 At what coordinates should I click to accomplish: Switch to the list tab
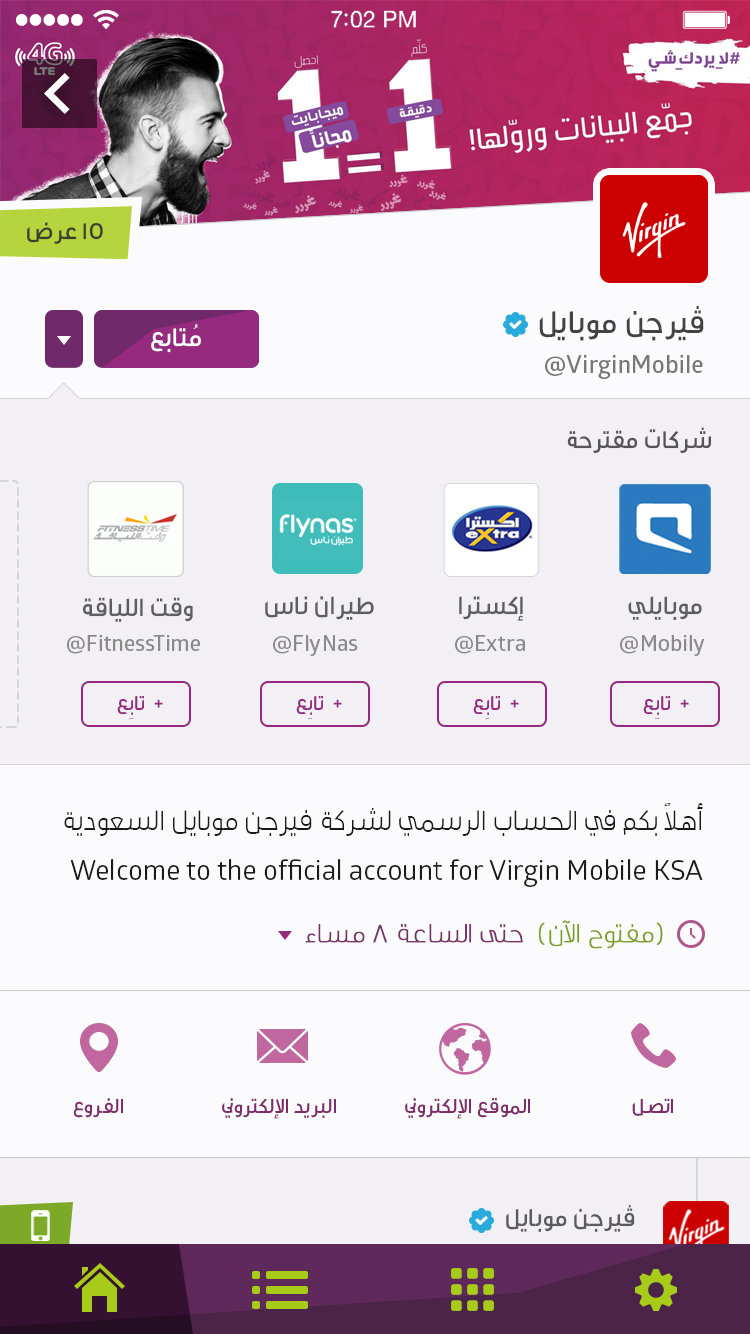click(280, 1289)
